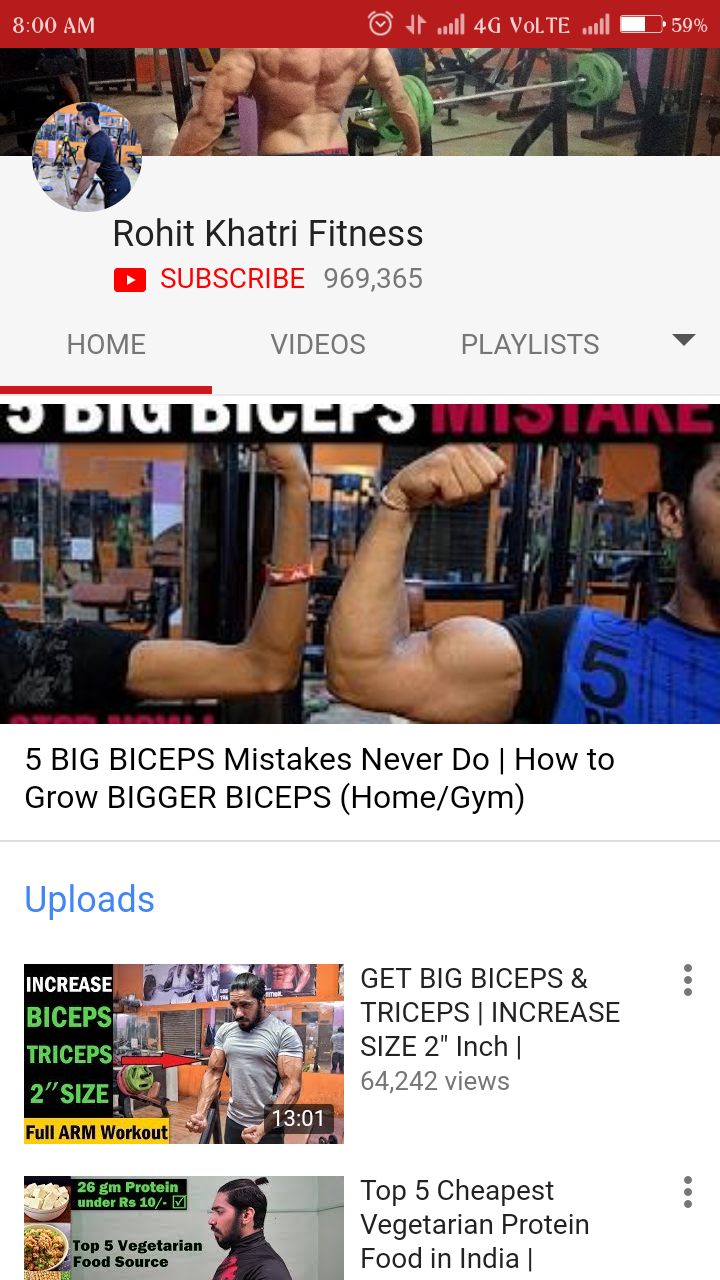Screen dimensions: 720x1280
Task: Expand the tabs dropdown arrow
Action: [x=684, y=341]
